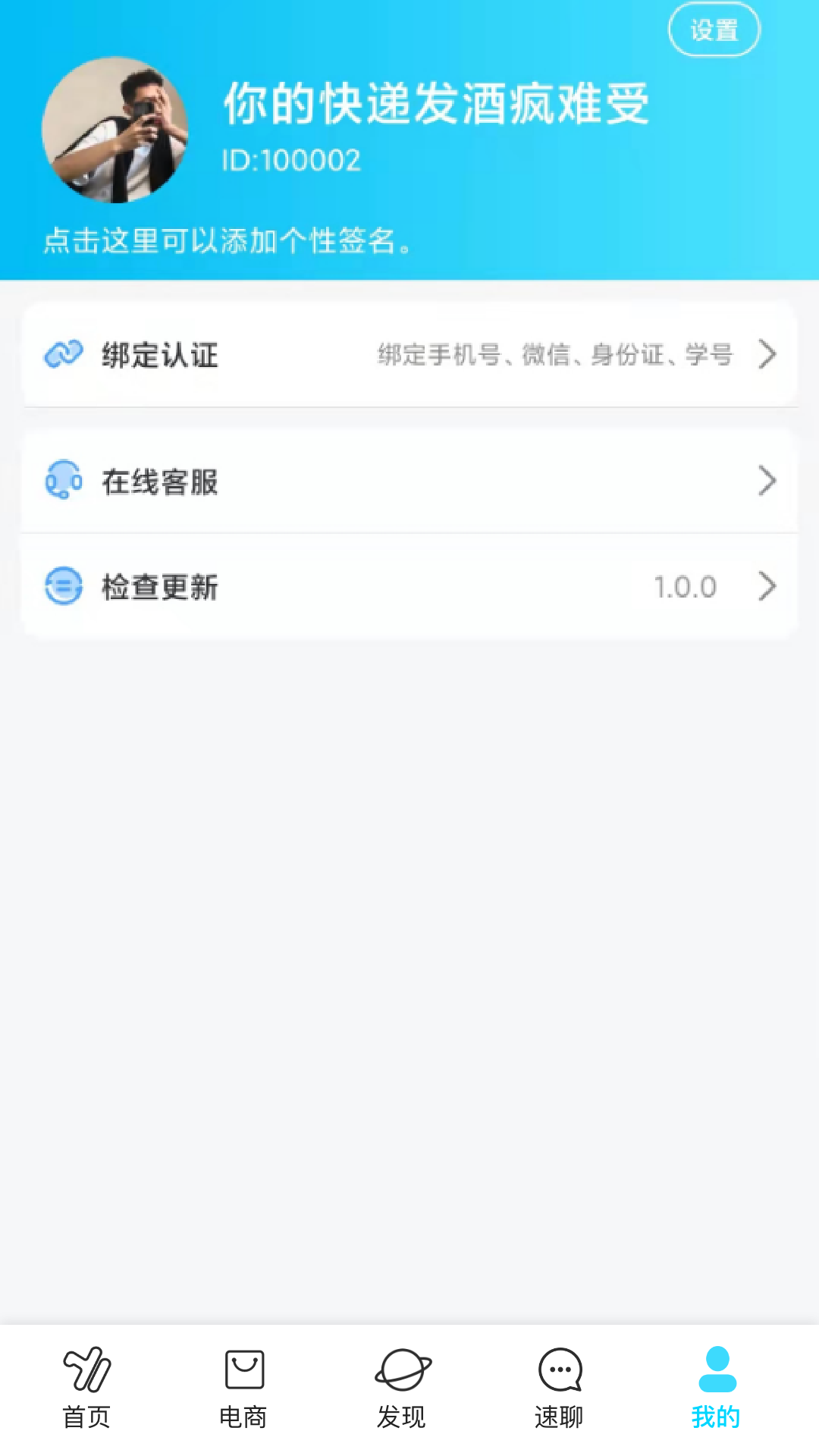Switch to the 首页 tab

click(x=86, y=1388)
